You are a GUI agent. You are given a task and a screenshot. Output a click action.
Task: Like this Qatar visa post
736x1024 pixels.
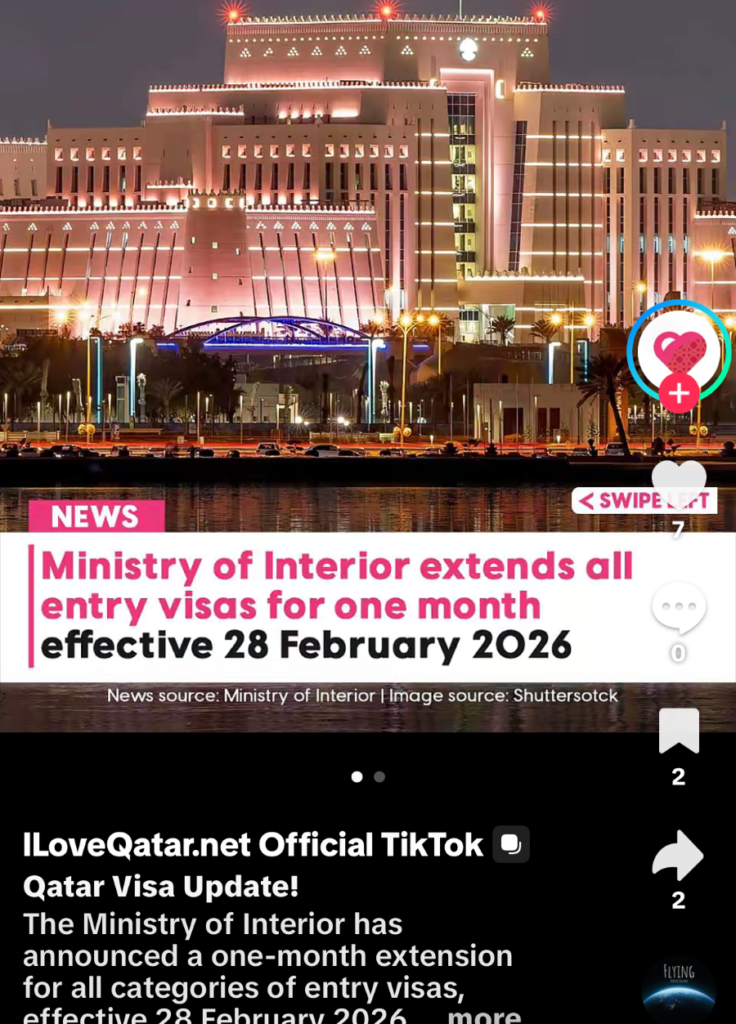[x=679, y=482]
